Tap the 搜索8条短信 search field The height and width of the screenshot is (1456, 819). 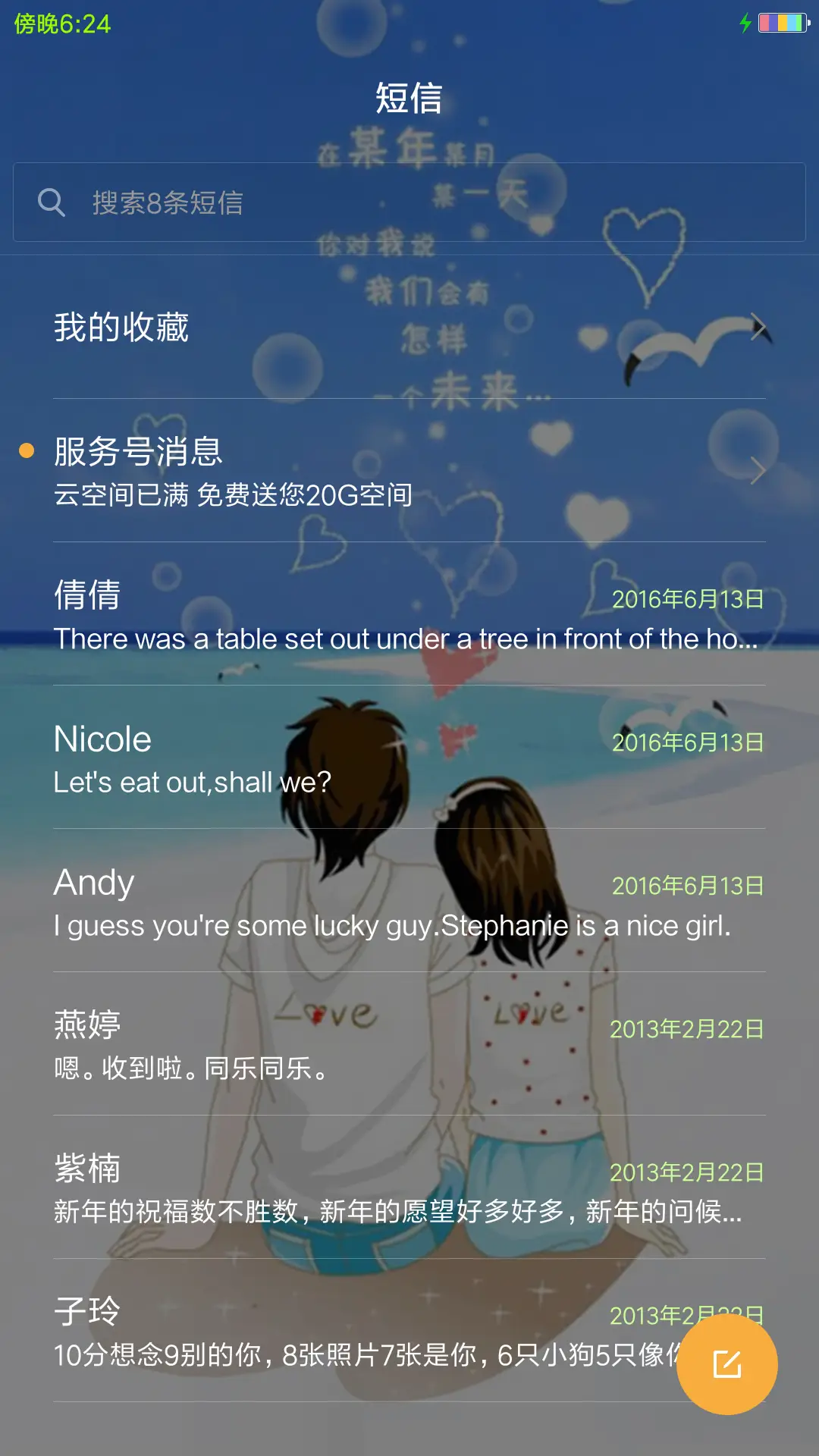pos(303,202)
